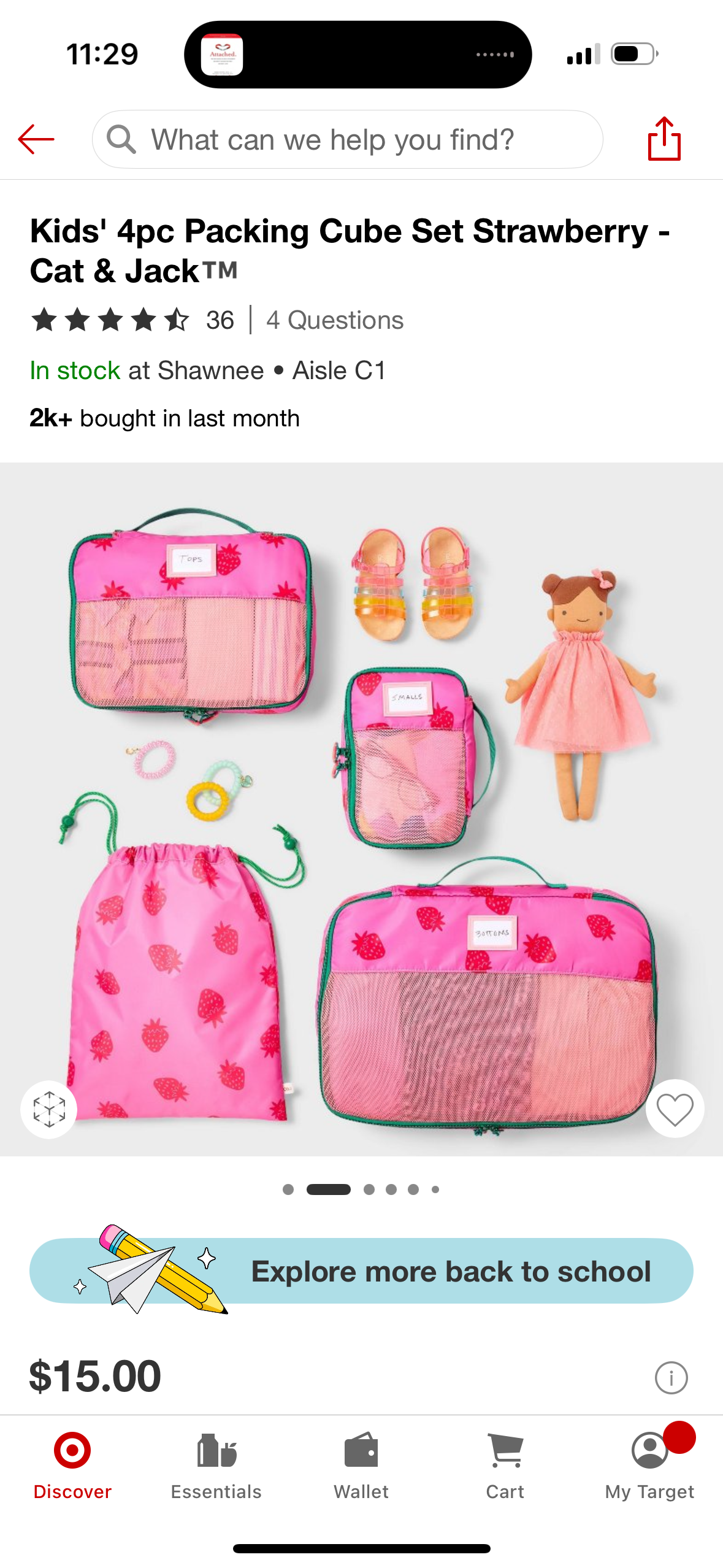Open the product photo full screen
This screenshot has height=1568, width=723.
(x=361, y=797)
